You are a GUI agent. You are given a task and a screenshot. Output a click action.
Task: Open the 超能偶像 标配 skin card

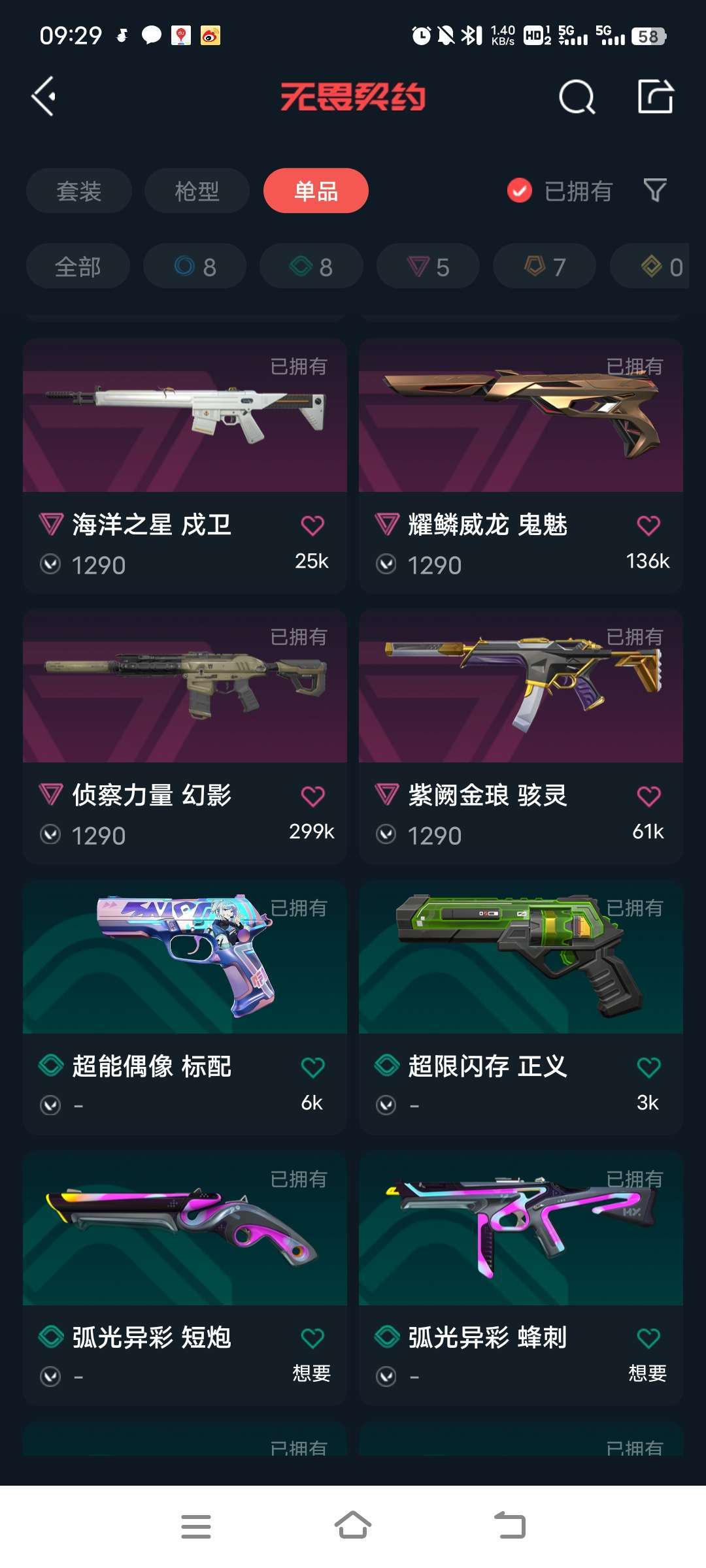[x=185, y=1007]
